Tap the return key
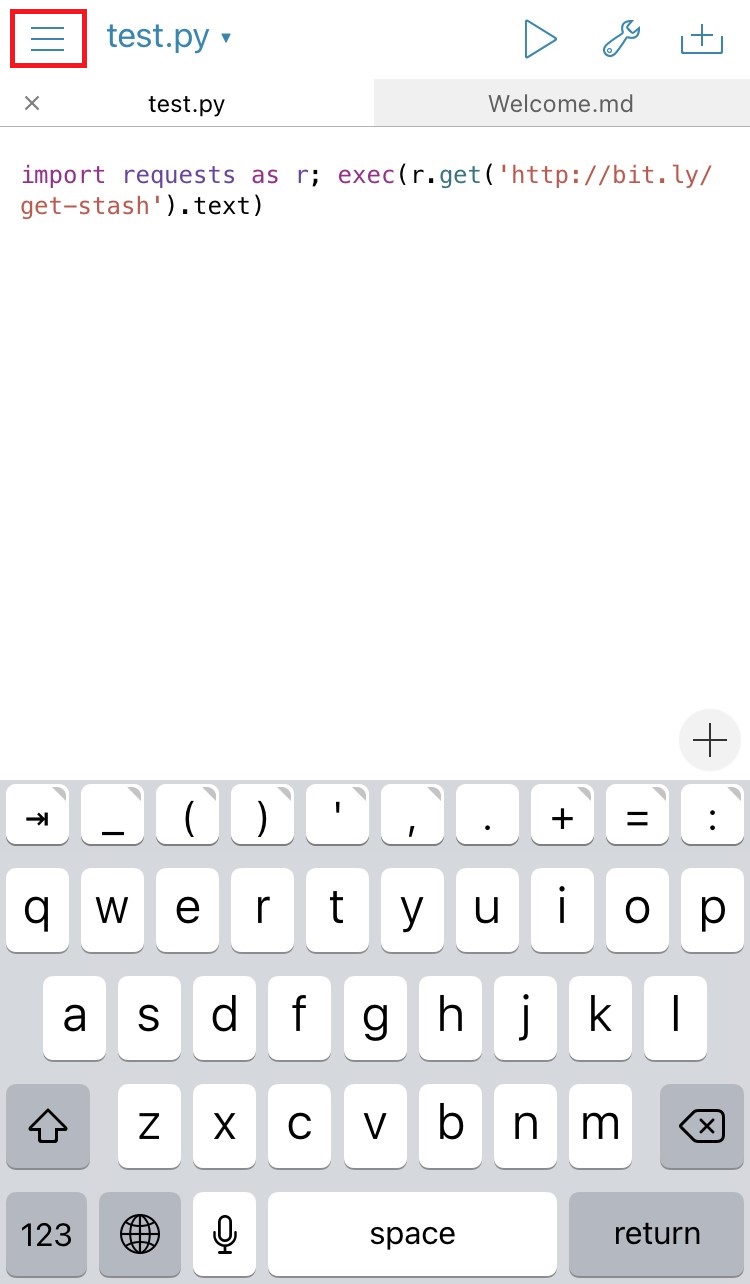This screenshot has height=1284, width=750. point(656,1234)
